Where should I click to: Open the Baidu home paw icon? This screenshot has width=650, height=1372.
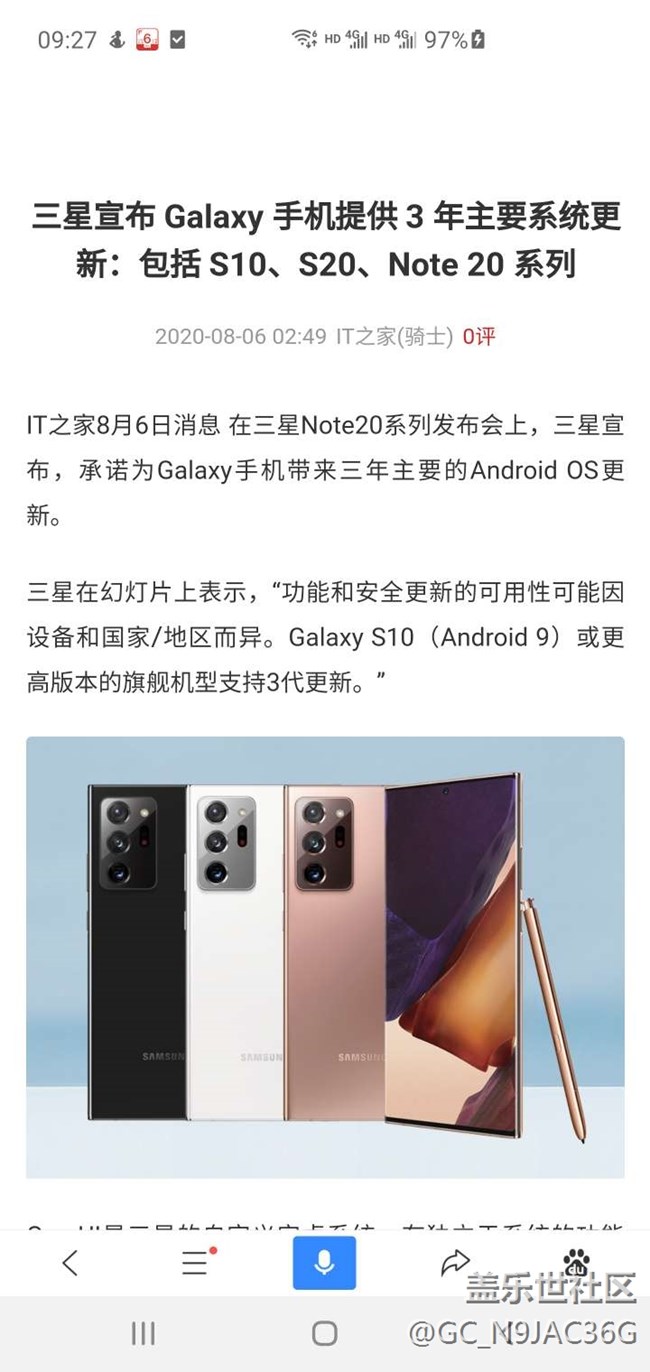pyautogui.click(x=576, y=1260)
